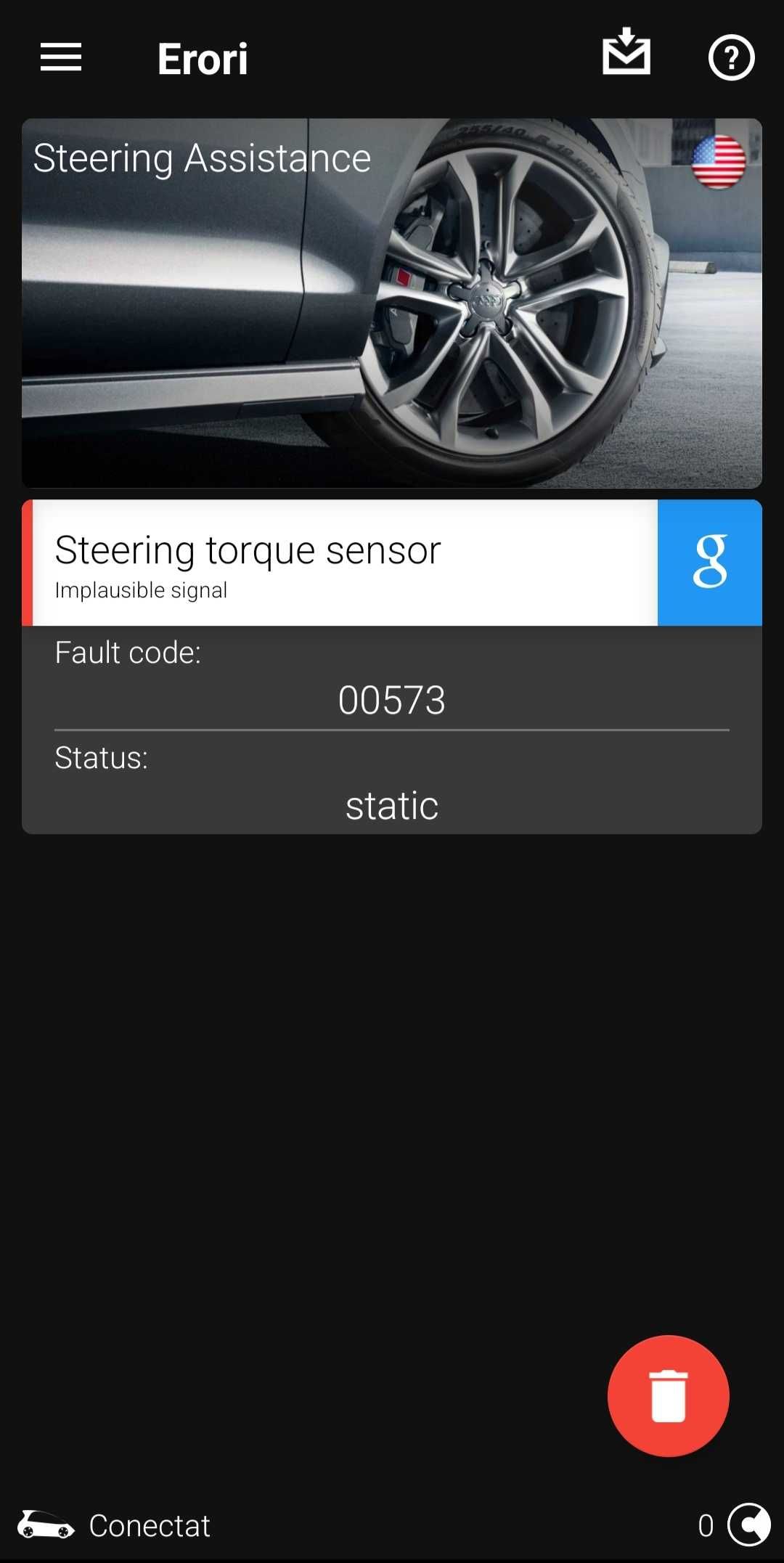Viewport: 784px width, 1563px height.
Task: Tap the US flag language icon
Action: tap(718, 163)
